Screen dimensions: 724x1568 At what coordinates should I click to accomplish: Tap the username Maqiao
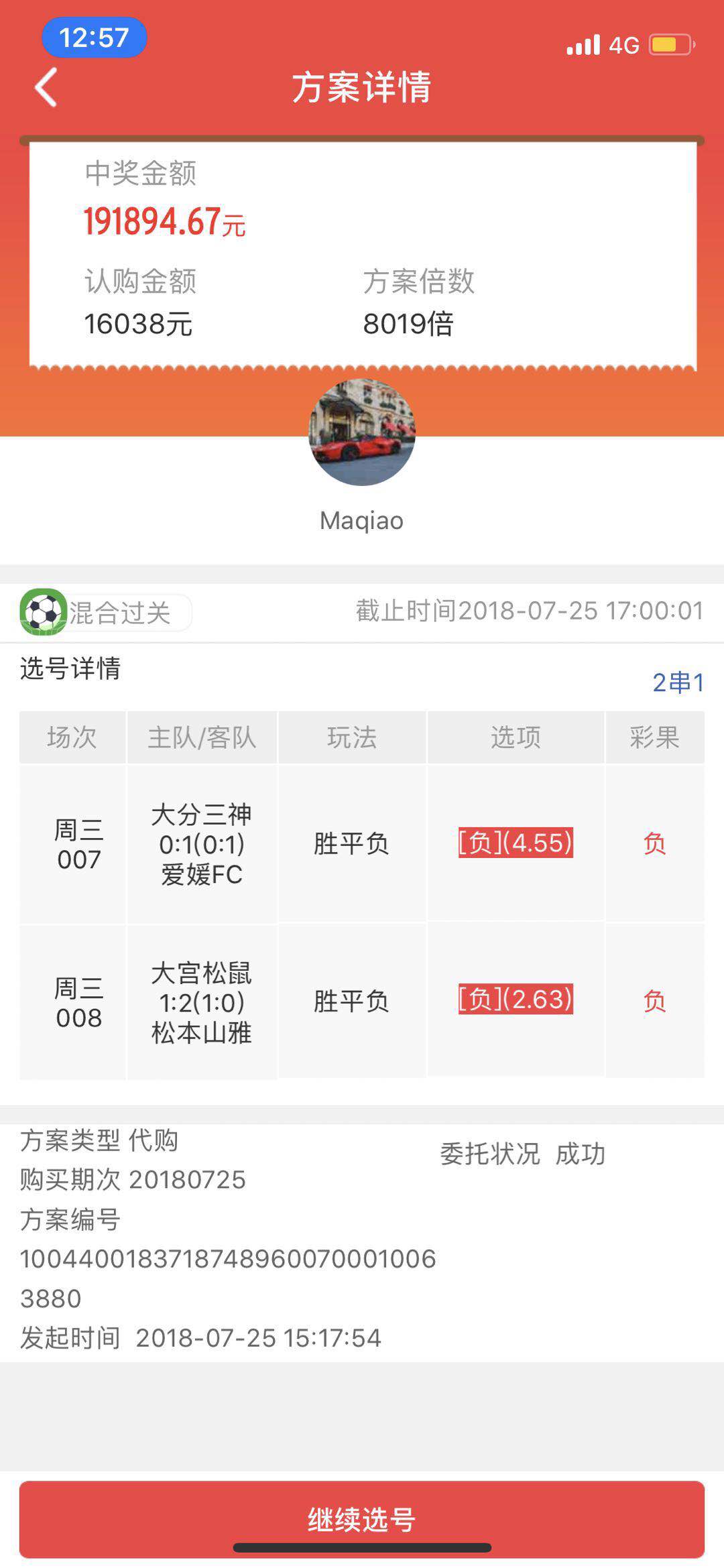pyautogui.click(x=361, y=520)
